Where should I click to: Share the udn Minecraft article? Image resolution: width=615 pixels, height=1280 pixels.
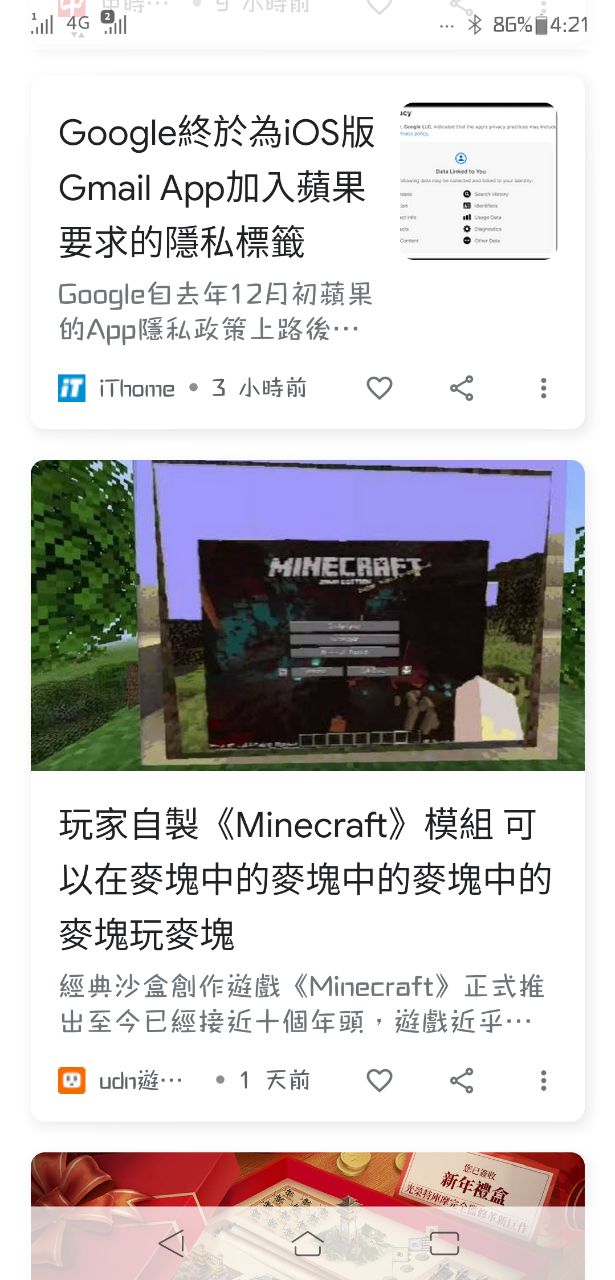click(x=461, y=1080)
